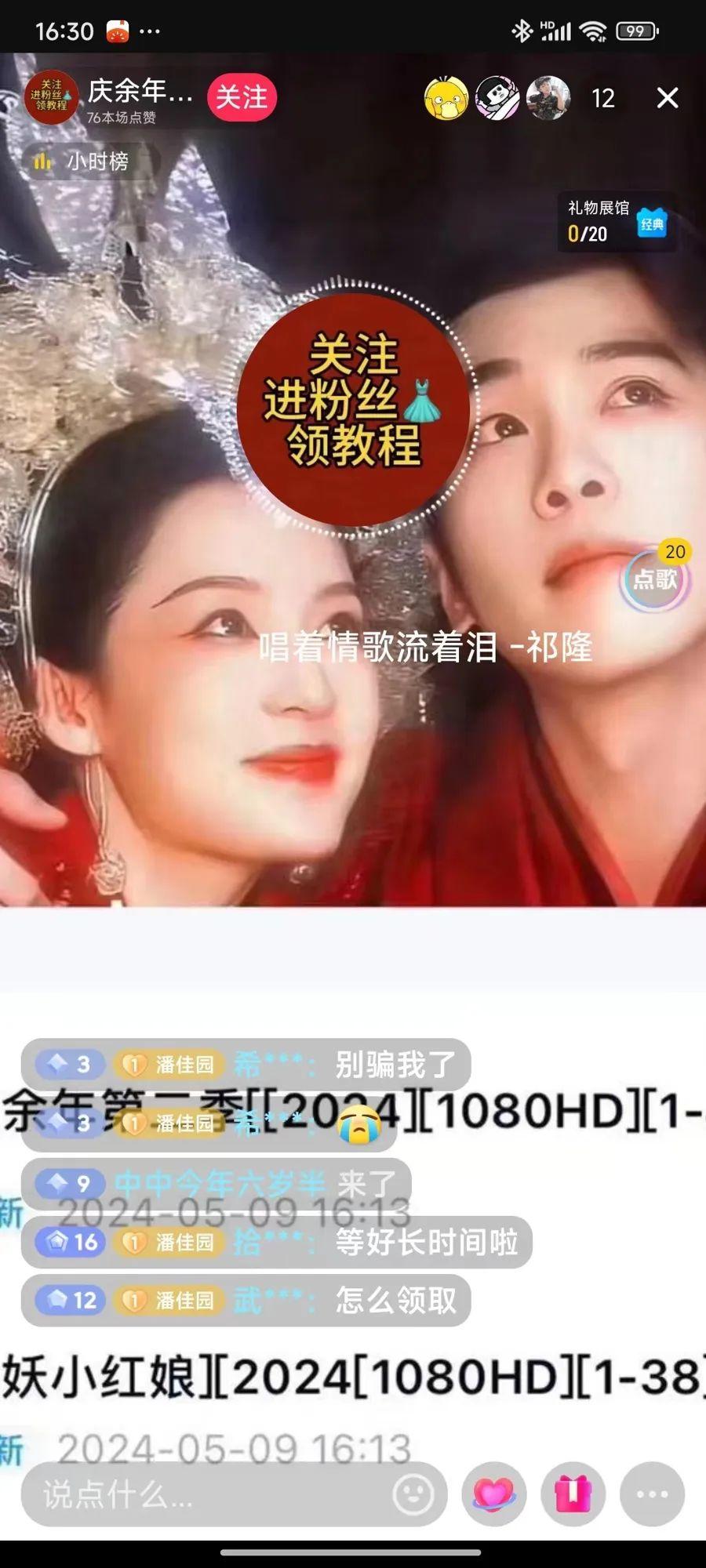Tap the yellow duck viewer avatar
This screenshot has width=706, height=1568.
tap(446, 99)
